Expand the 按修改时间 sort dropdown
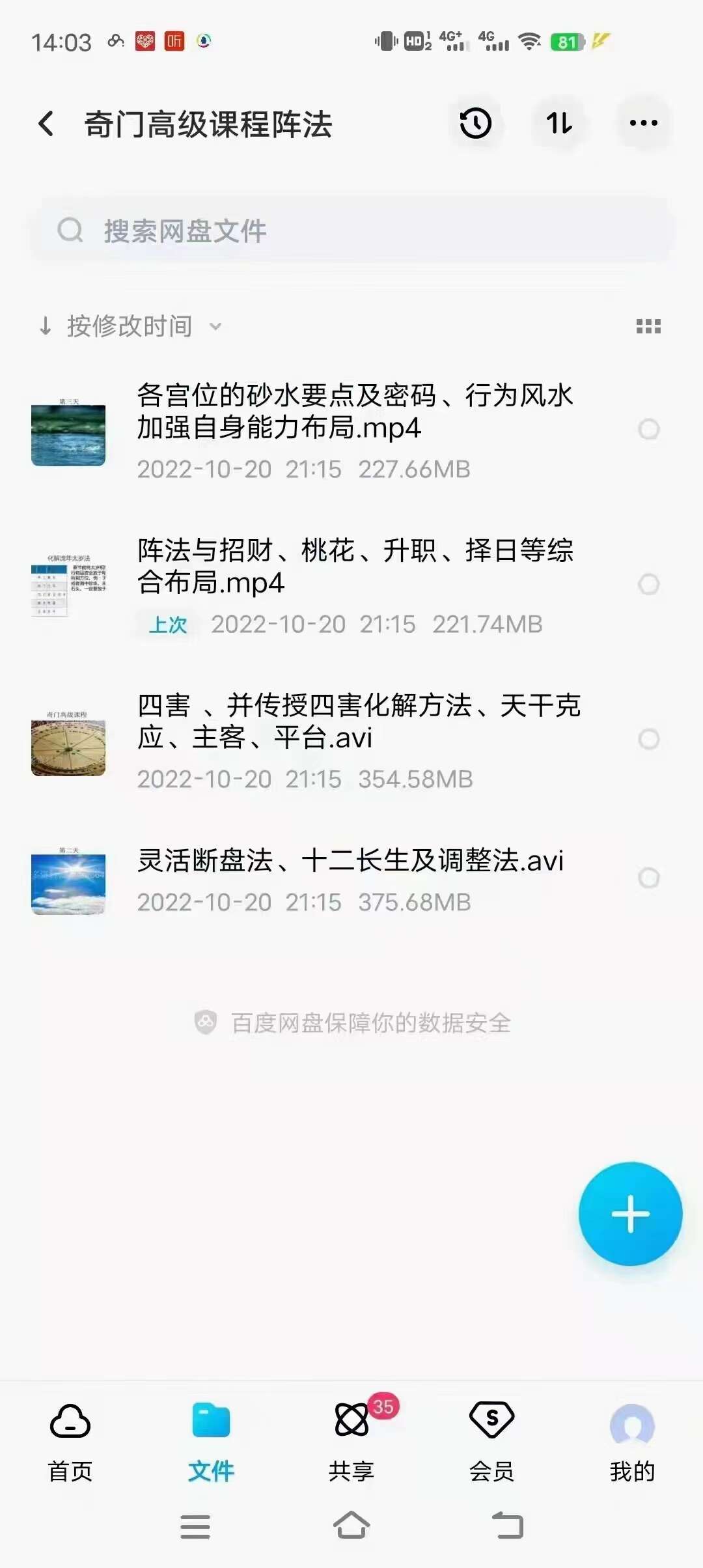The width and height of the screenshot is (703, 1568). click(x=130, y=326)
